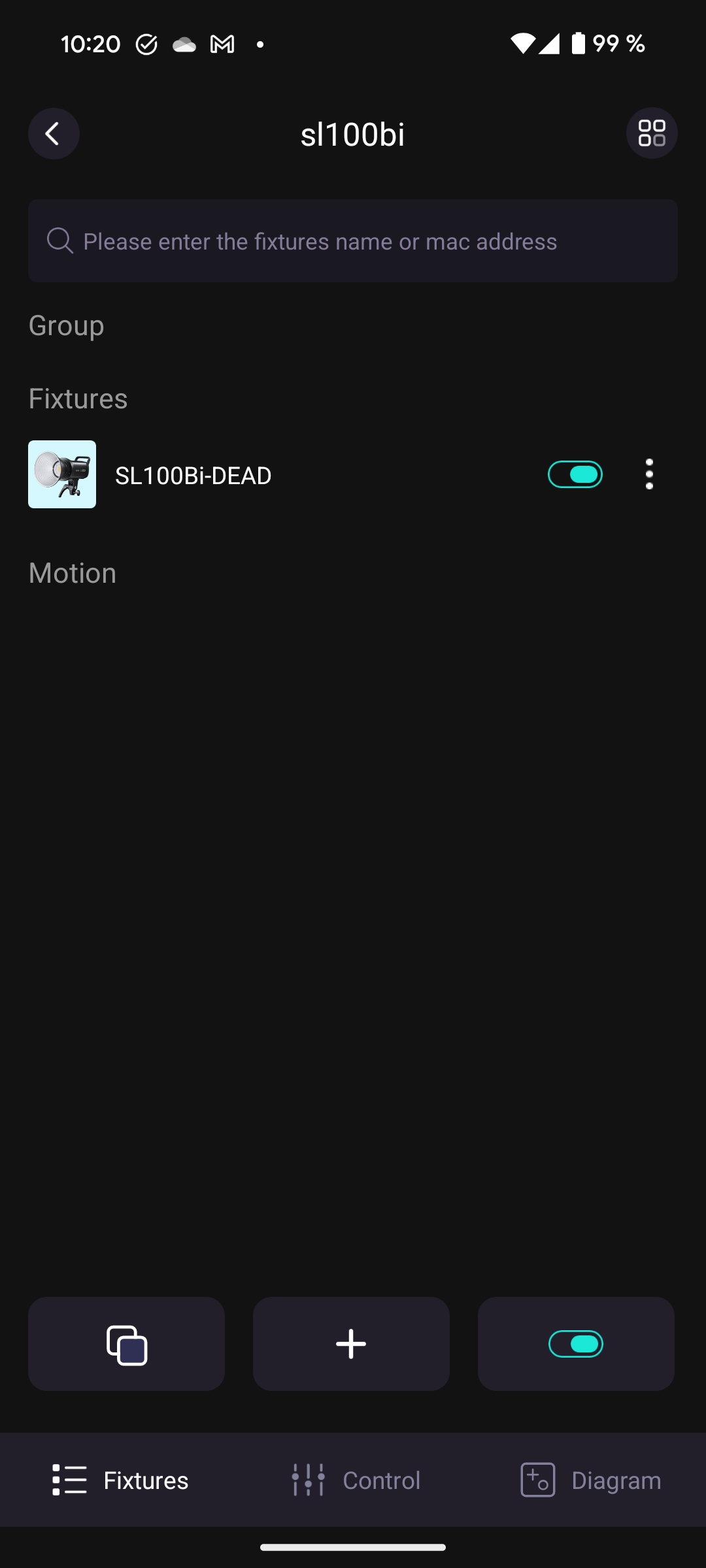
Task: Toggle power switch for SL100Bi-DEAD
Action: [575, 474]
